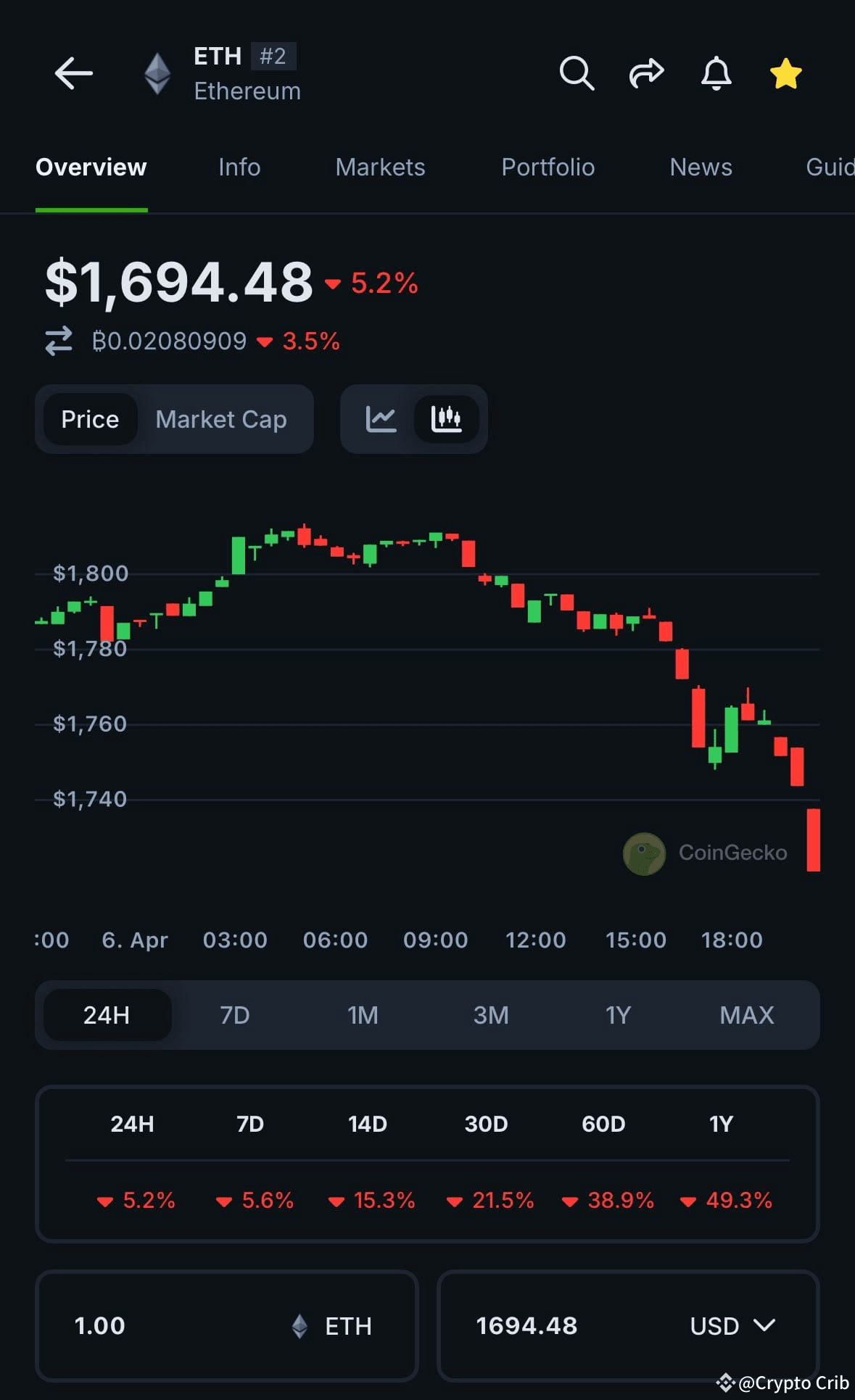Image resolution: width=855 pixels, height=1400 pixels.
Task: Select the 7D timeframe
Action: (234, 1015)
